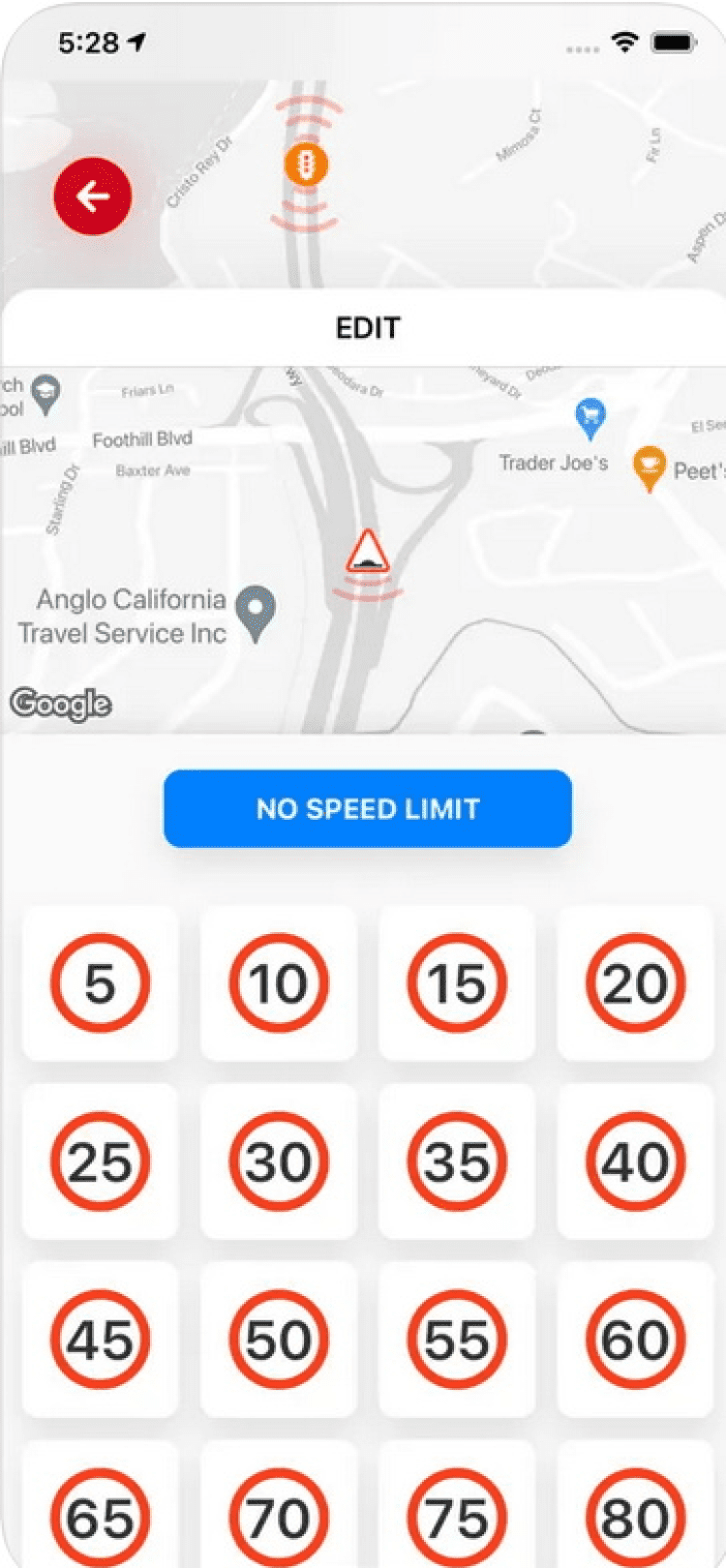This screenshot has width=726, height=1568.
Task: Set the speed limit to 35
Action: click(x=457, y=1161)
